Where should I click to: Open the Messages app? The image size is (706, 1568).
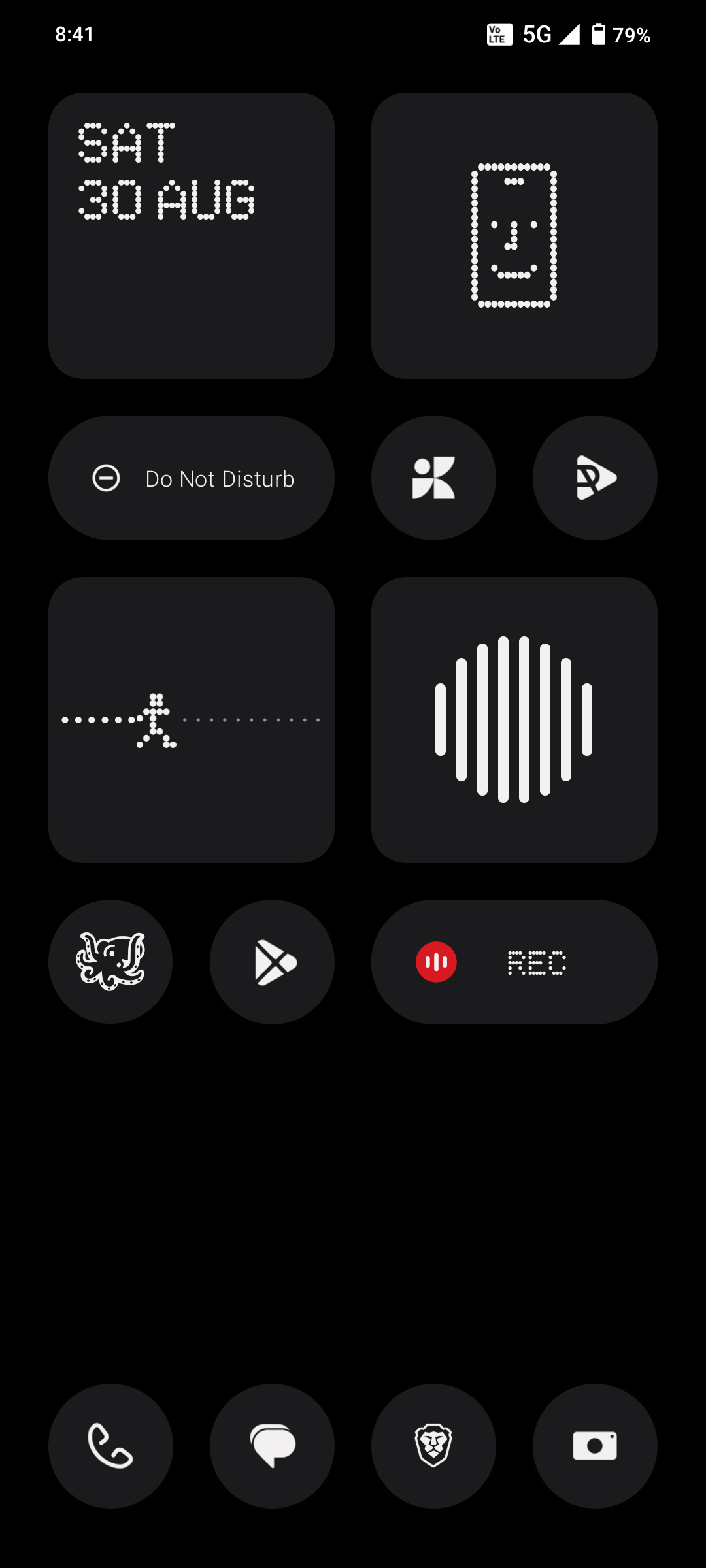tap(272, 1445)
